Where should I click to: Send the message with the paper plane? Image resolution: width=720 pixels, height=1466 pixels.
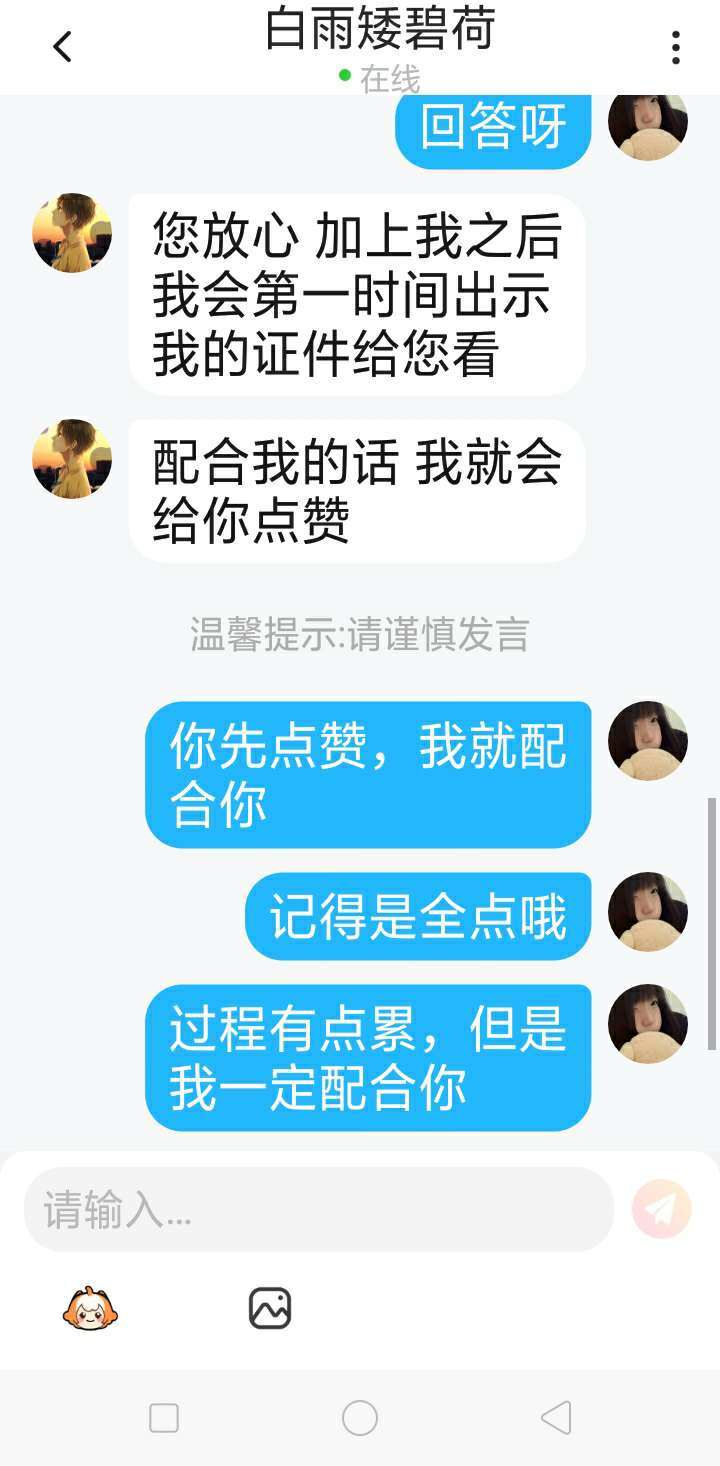(x=661, y=1209)
